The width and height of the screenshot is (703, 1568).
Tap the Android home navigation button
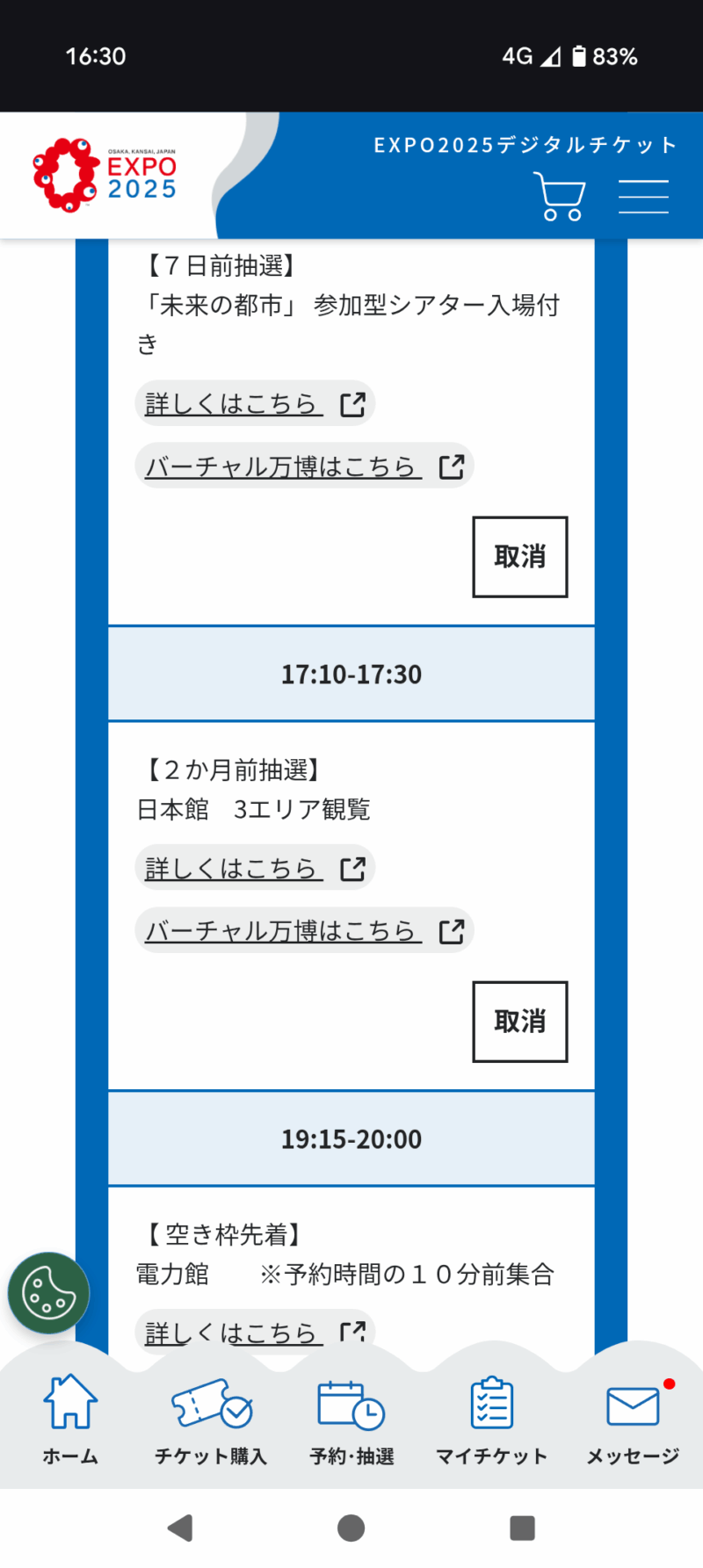[x=351, y=1528]
